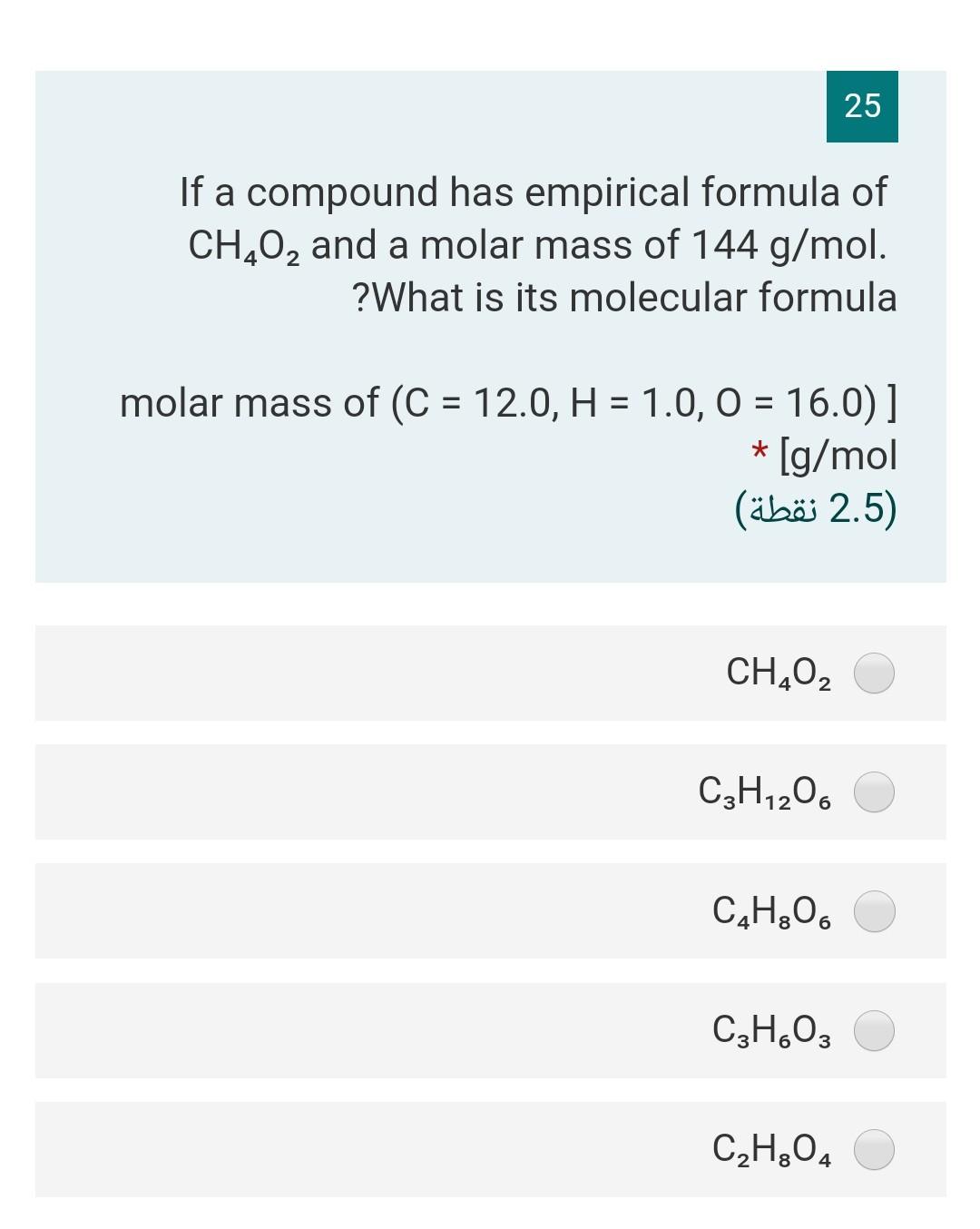Screen dimensions: 980x1229
Task: Mark C₃H₆O₃ as the molecular formula
Action: coord(875,1030)
